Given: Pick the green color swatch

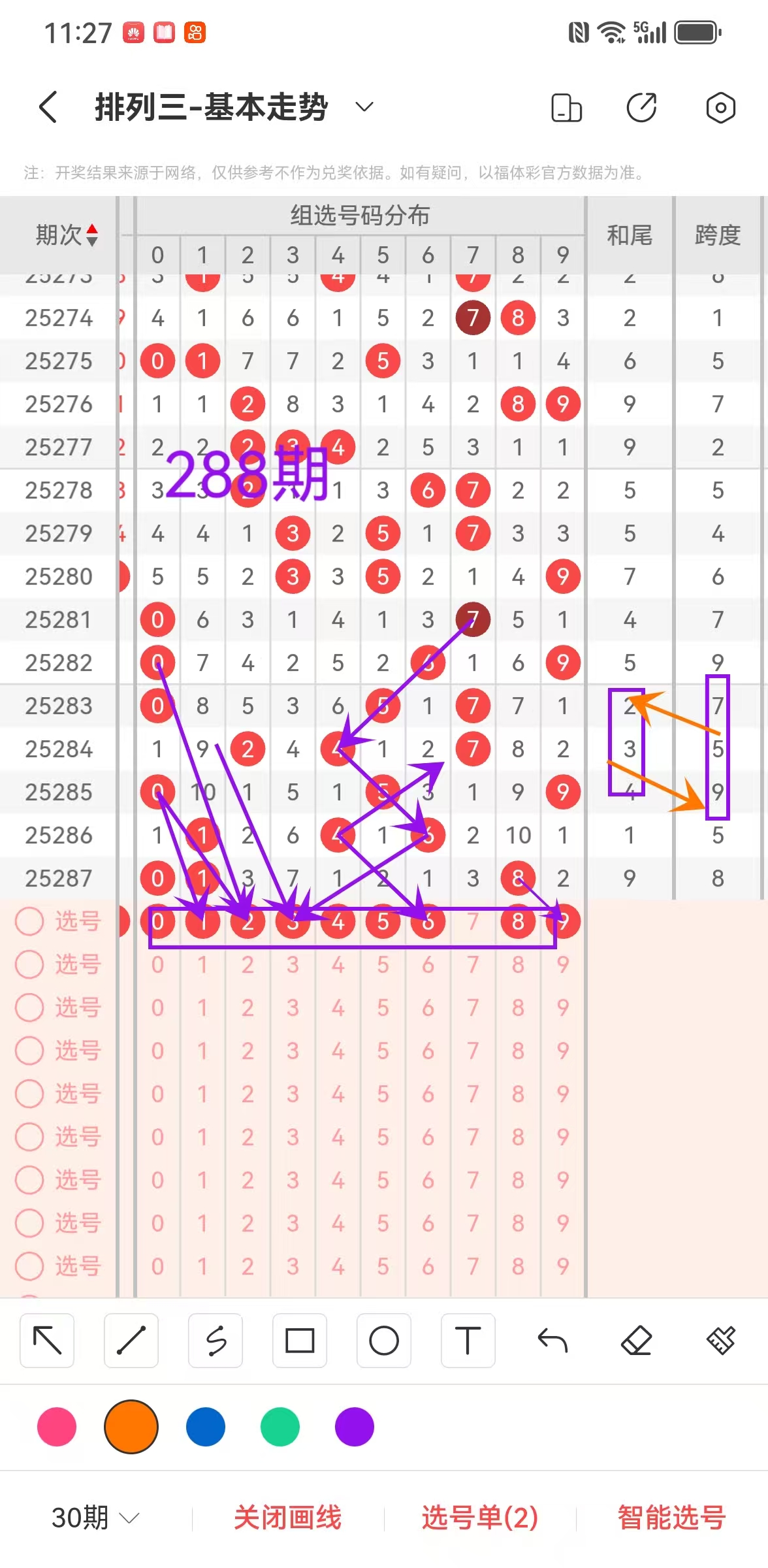Looking at the screenshot, I should pyautogui.click(x=280, y=1427).
